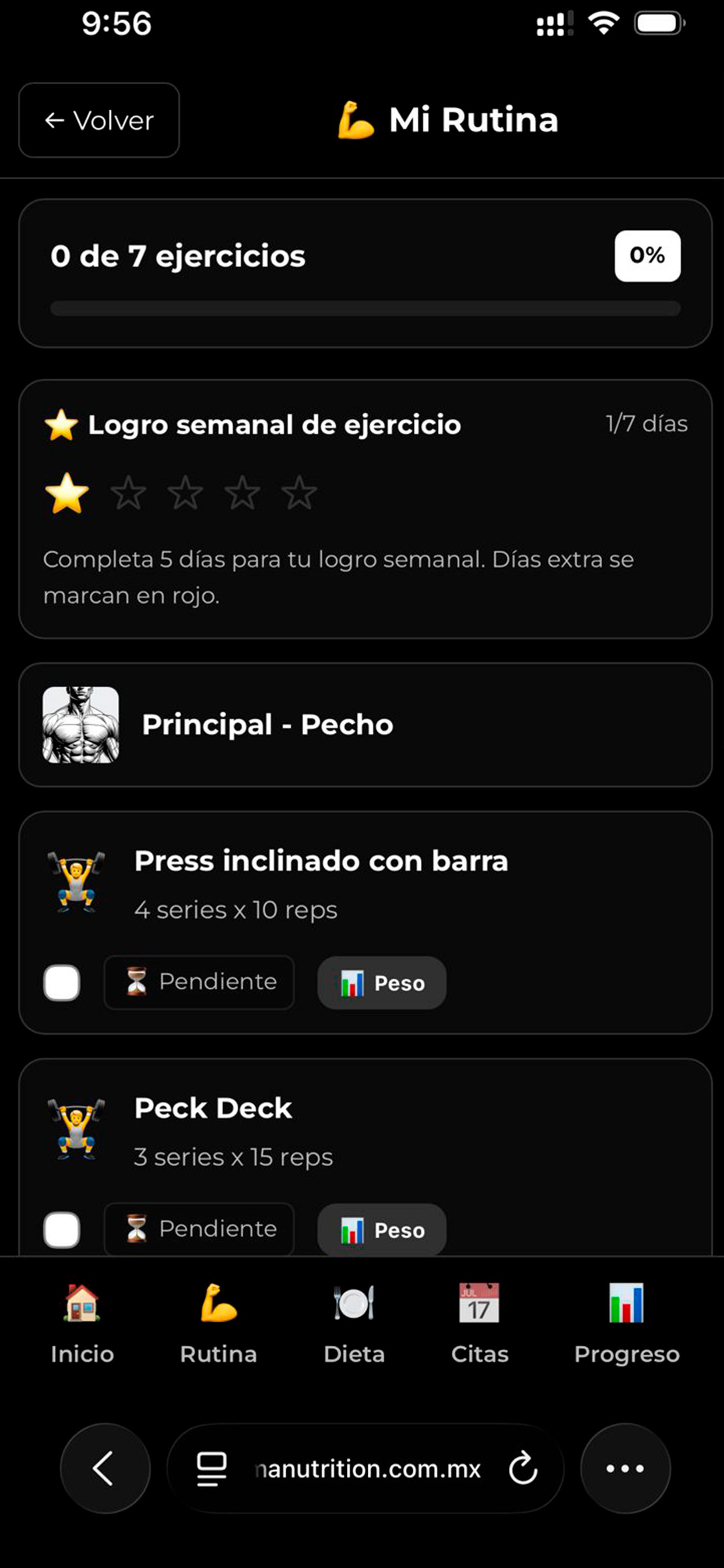Open Peso for Press inclinado con barra
Viewport: 724px width, 1568px height.
[382, 982]
